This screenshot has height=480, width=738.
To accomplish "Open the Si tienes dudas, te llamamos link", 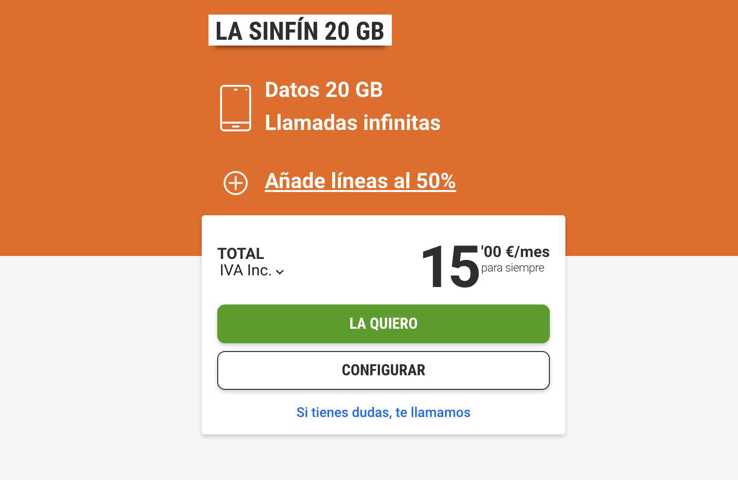I will point(383,412).
